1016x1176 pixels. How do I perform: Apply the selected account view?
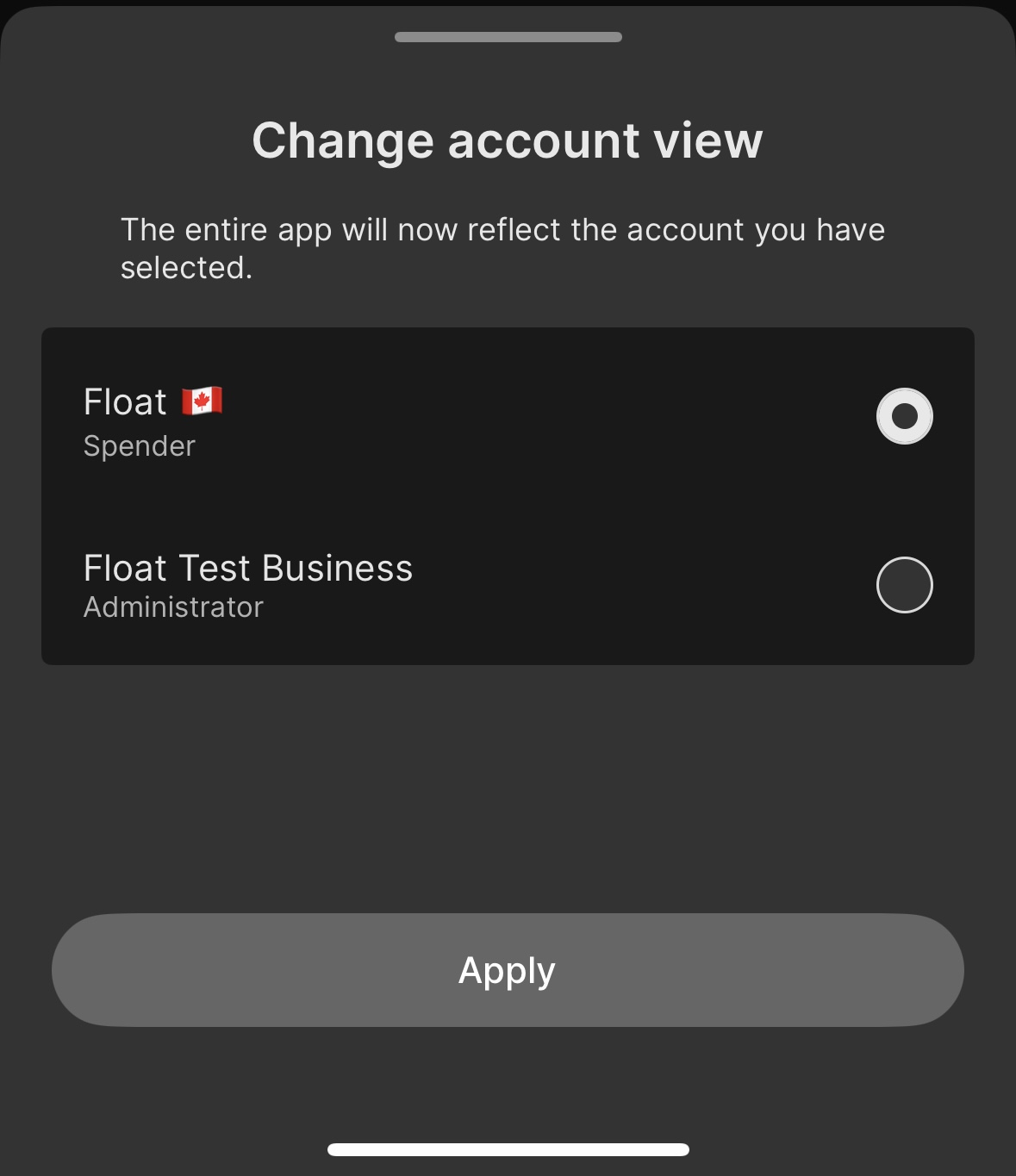[x=508, y=970]
